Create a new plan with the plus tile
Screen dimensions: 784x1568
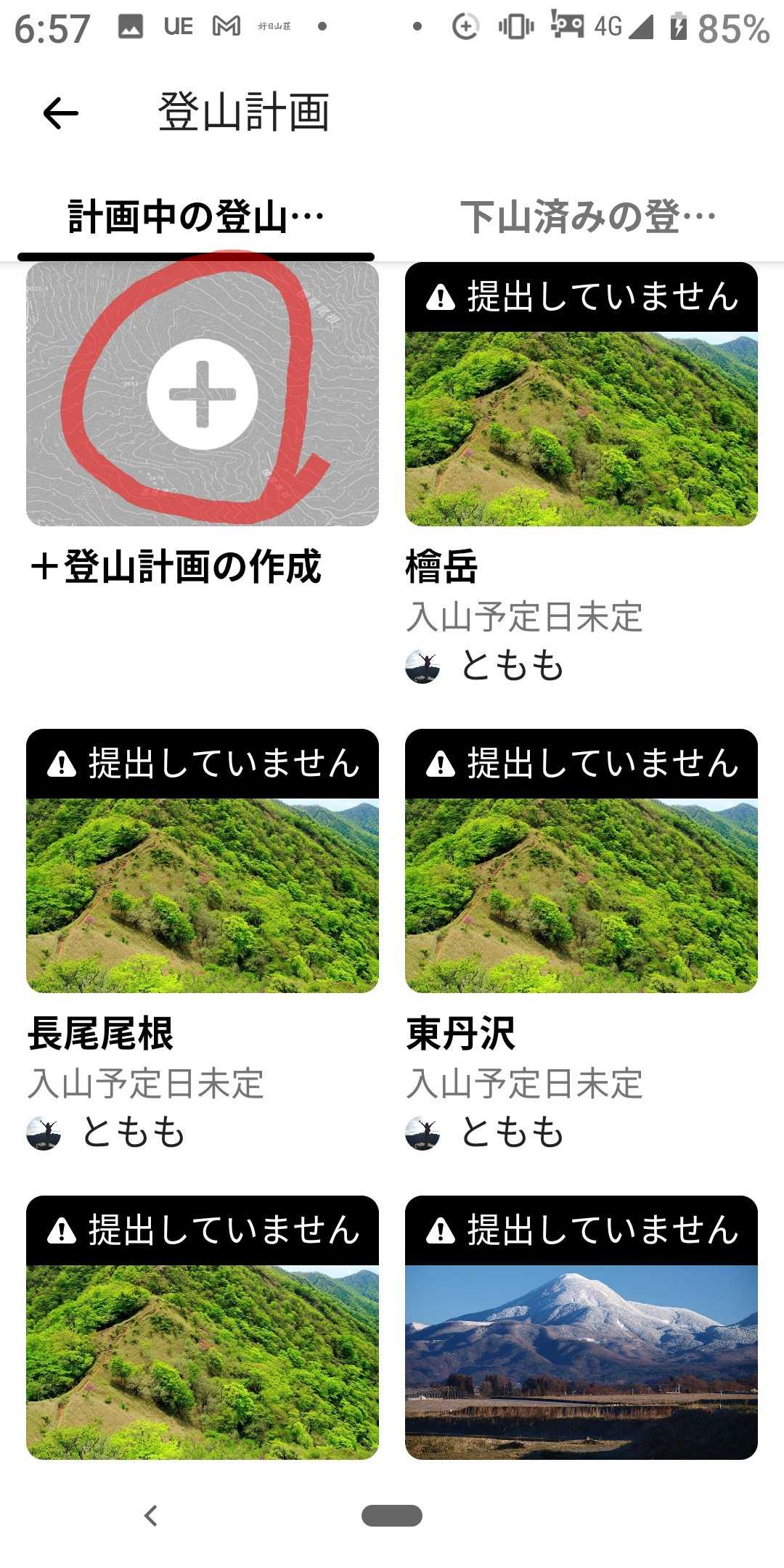coord(203,394)
